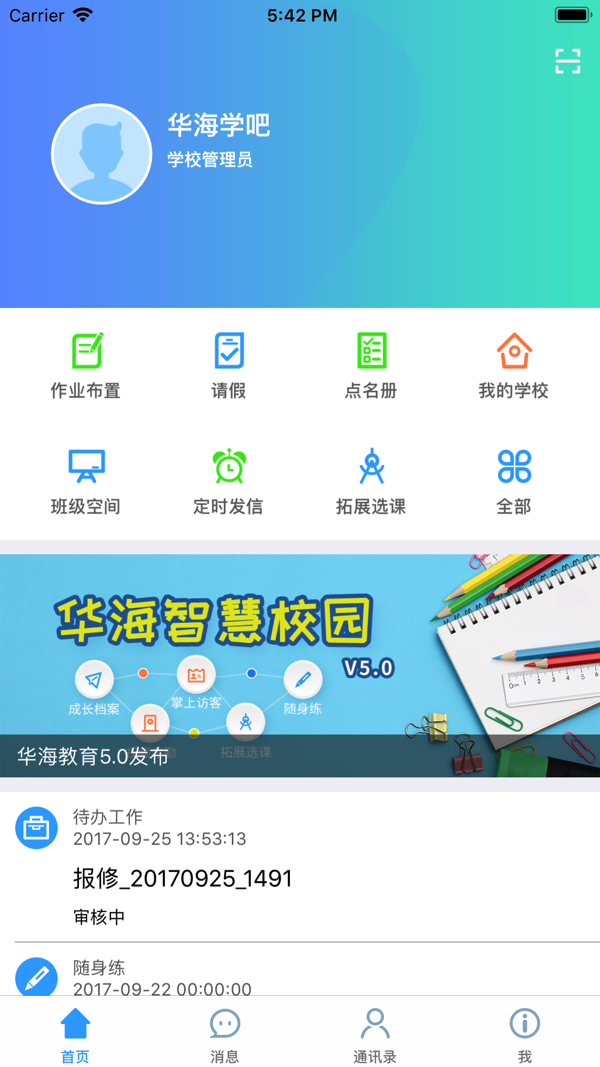This screenshot has width=600, height=1067.
Task: Switch to the 消息 messages tab
Action: [x=225, y=1034]
